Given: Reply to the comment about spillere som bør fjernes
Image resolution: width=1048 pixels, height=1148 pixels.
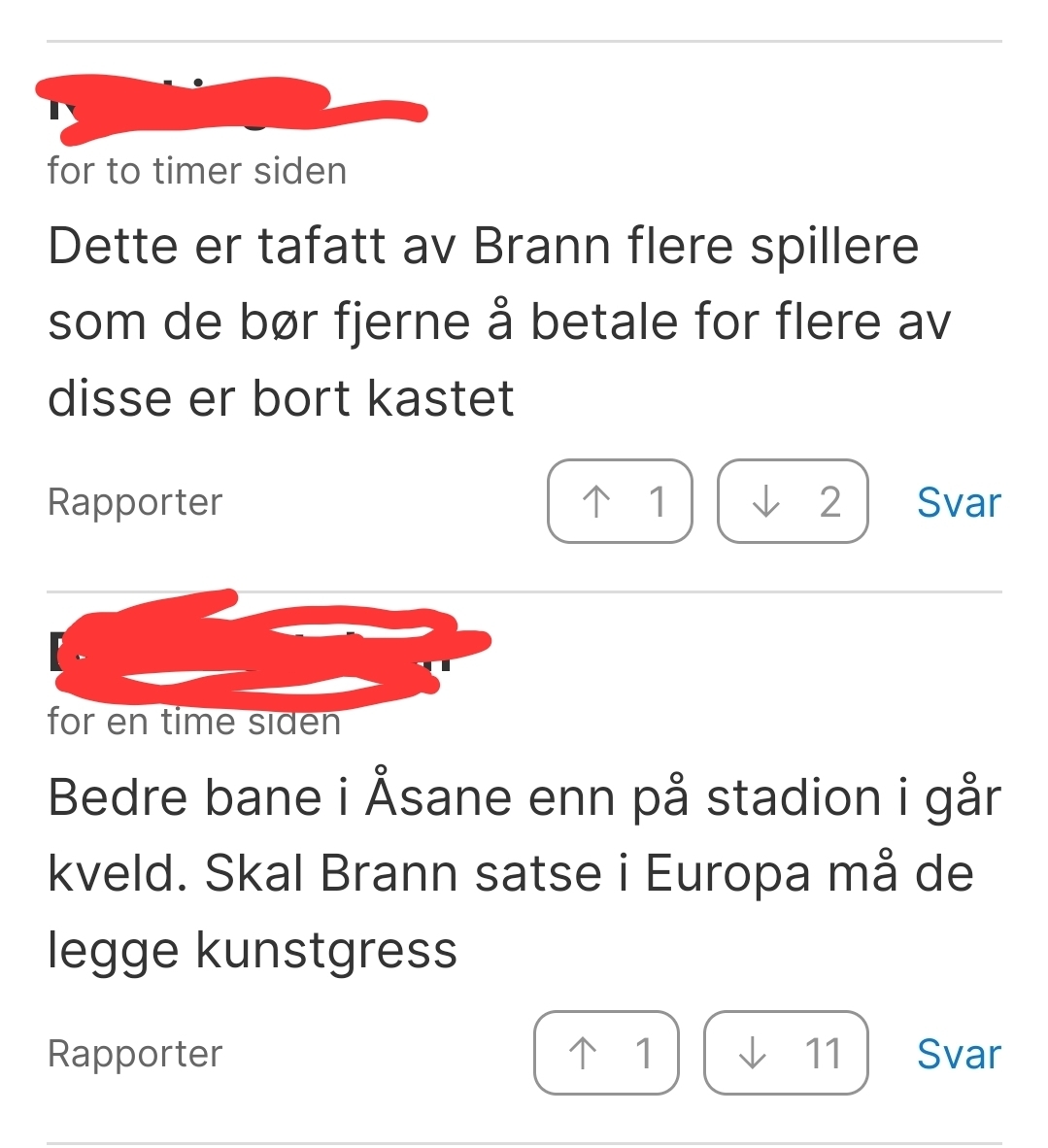Looking at the screenshot, I should coord(958,503).
